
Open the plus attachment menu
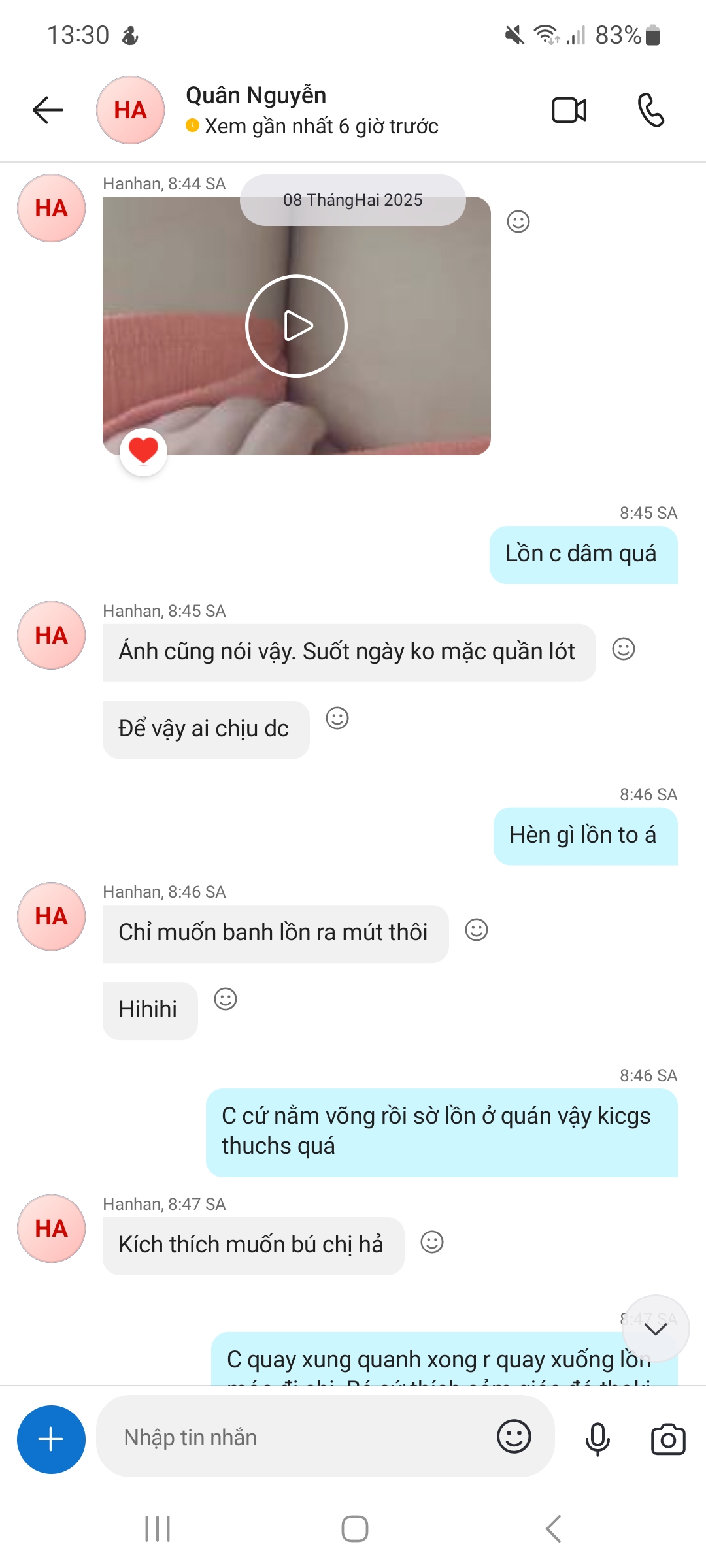(51, 1439)
